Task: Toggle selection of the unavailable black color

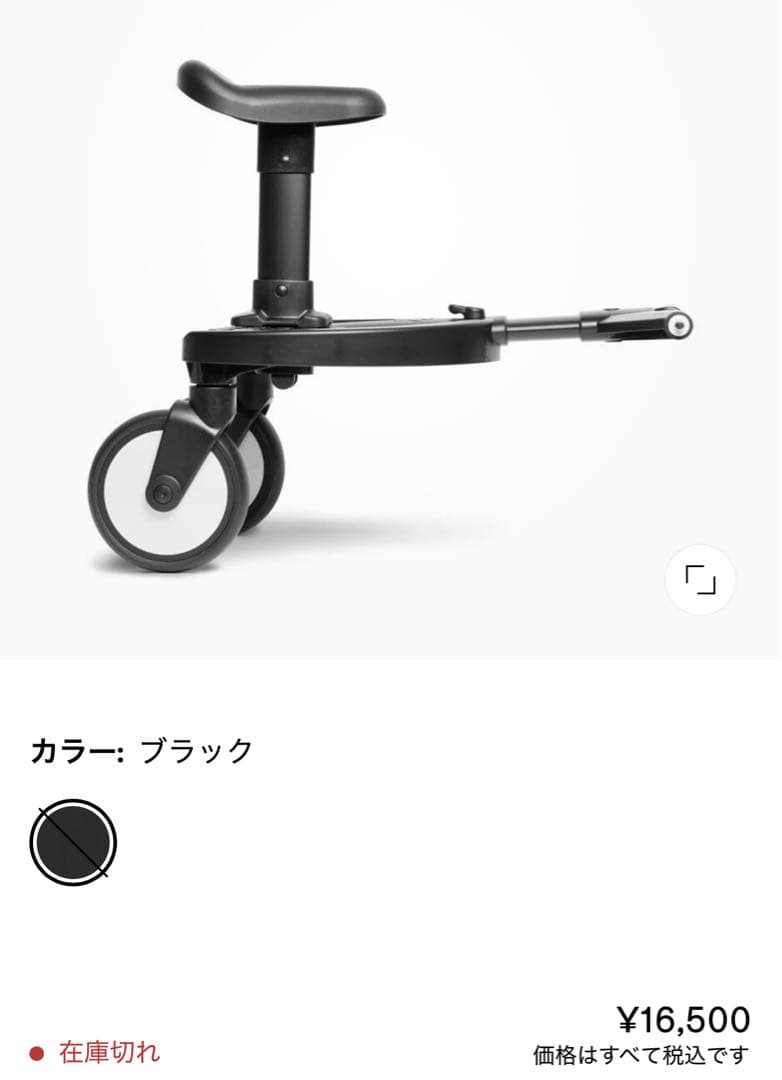Action: (74, 840)
